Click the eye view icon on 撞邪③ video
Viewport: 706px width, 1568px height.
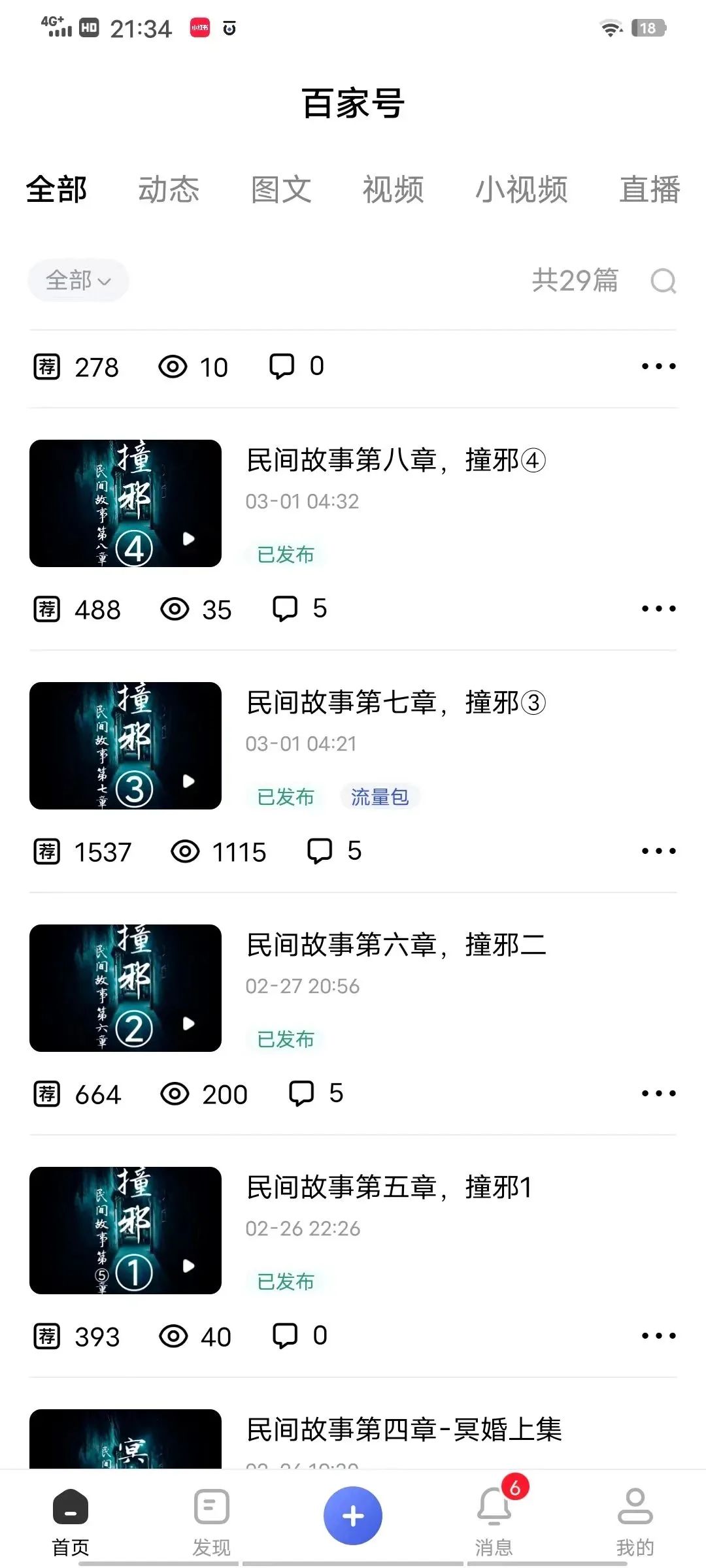(x=185, y=851)
